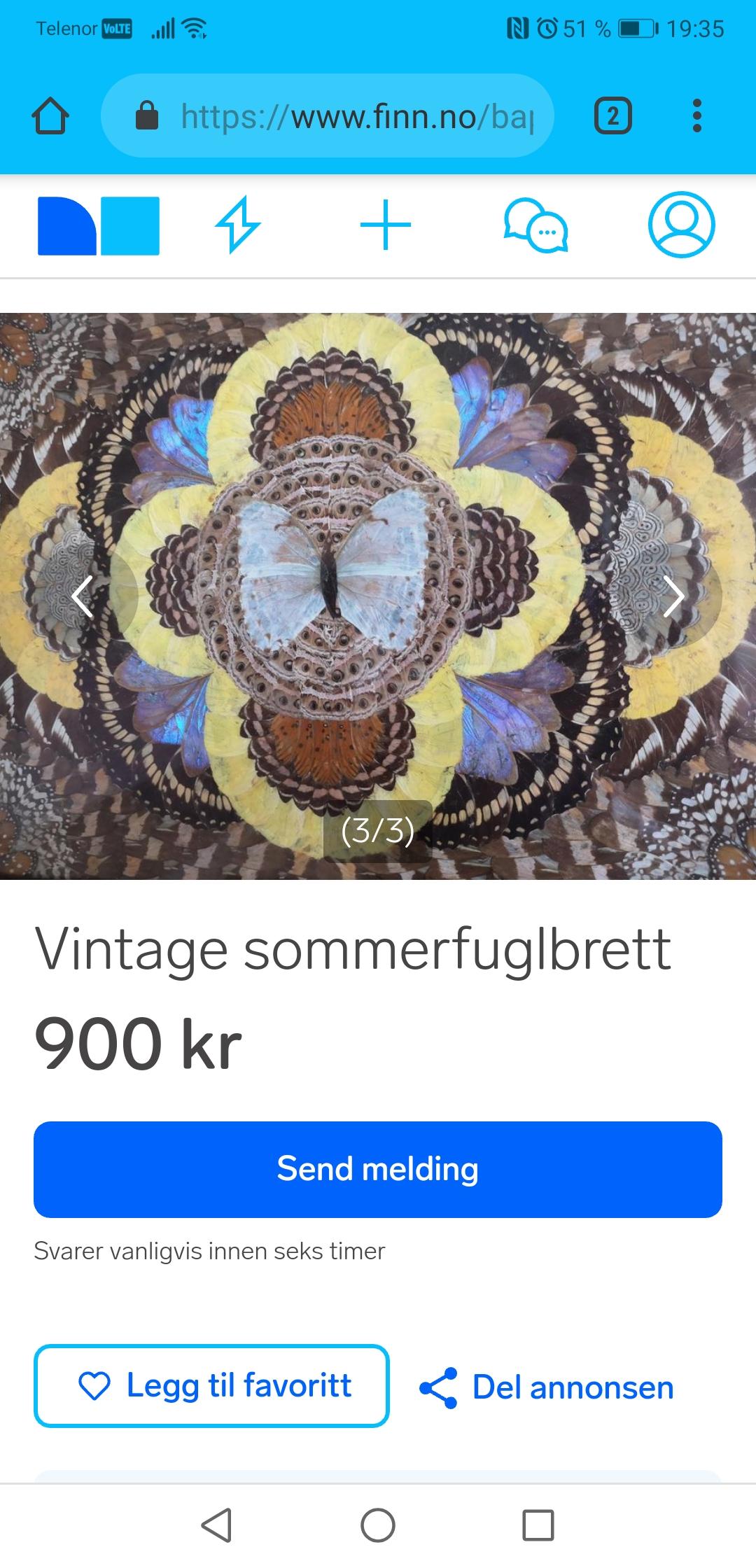Tap the system back button
Viewport: 756px width, 1568px height.
[217, 1525]
